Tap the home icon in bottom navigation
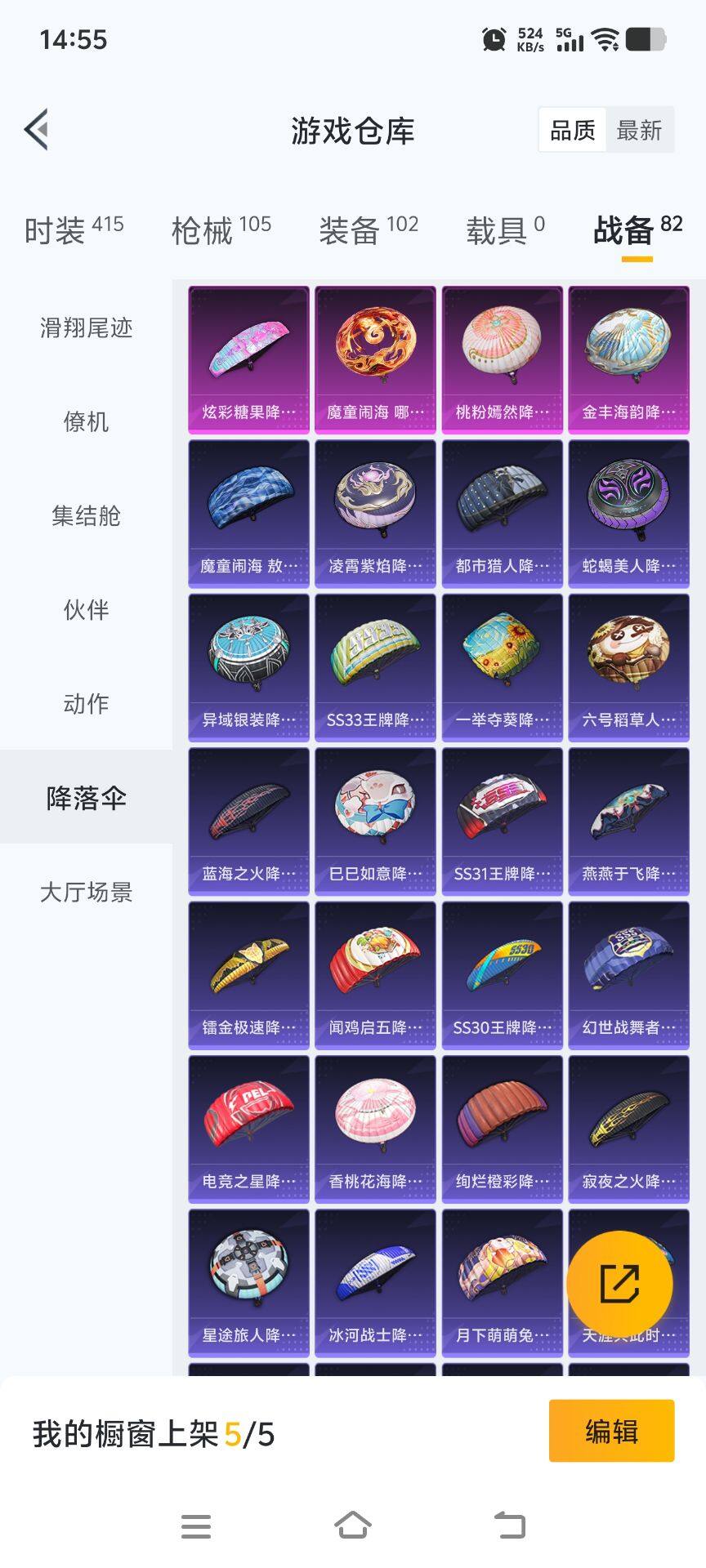 [353, 1527]
